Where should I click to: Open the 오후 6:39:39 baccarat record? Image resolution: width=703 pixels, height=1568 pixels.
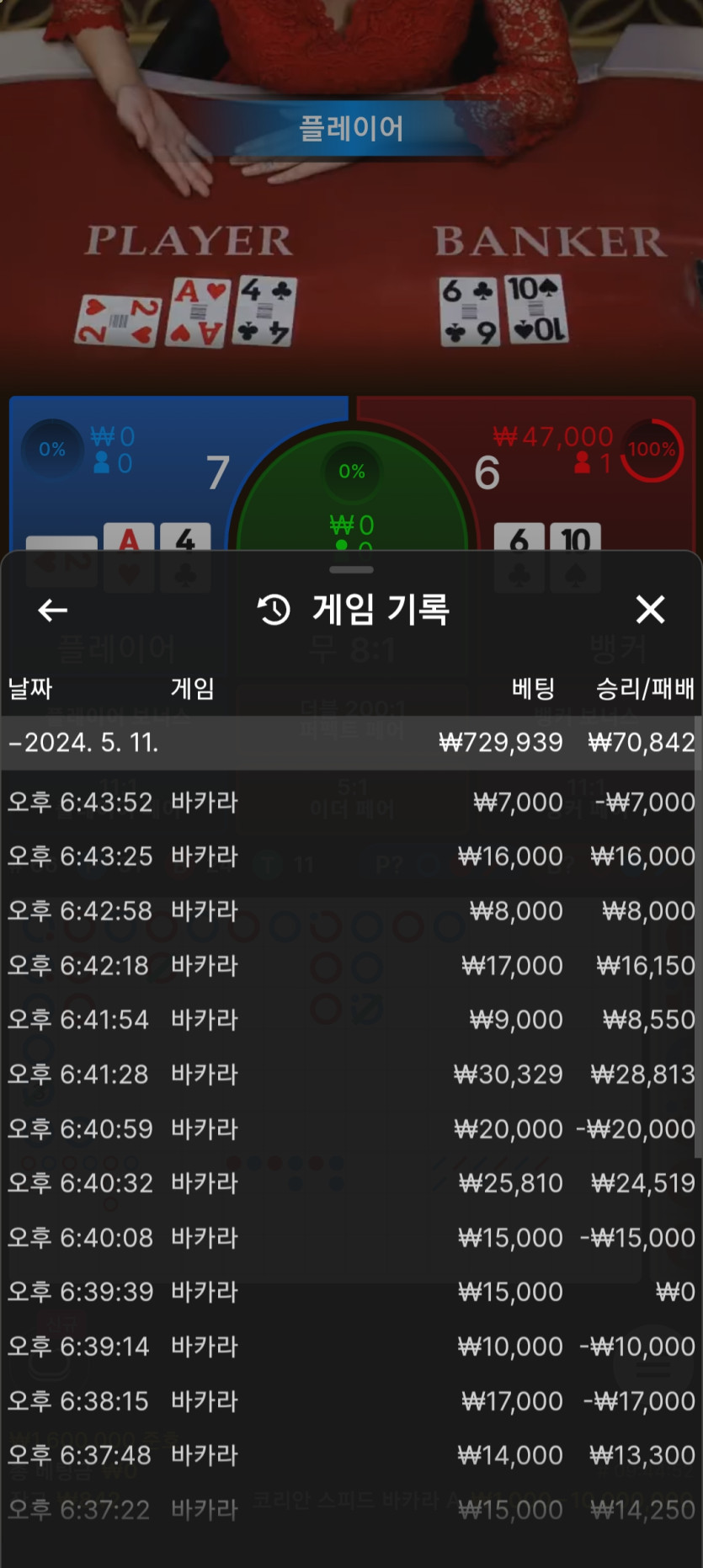(x=351, y=1292)
